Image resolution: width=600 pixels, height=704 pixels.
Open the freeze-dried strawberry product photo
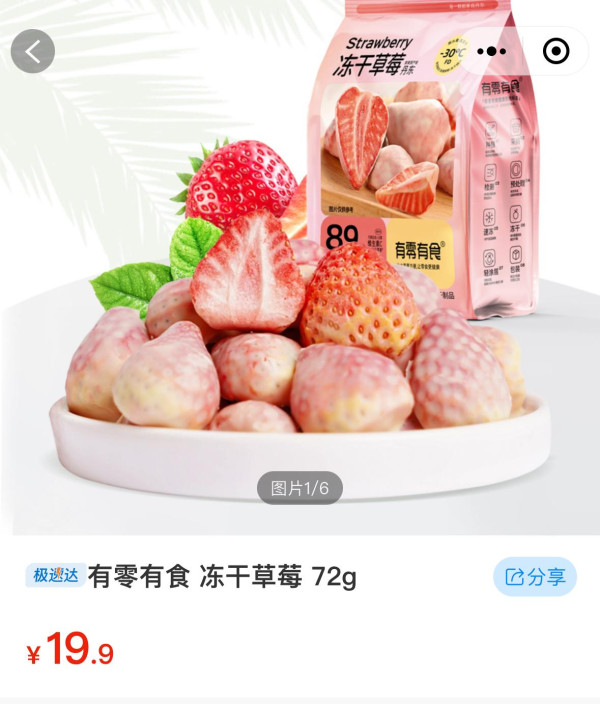pyautogui.click(x=300, y=300)
